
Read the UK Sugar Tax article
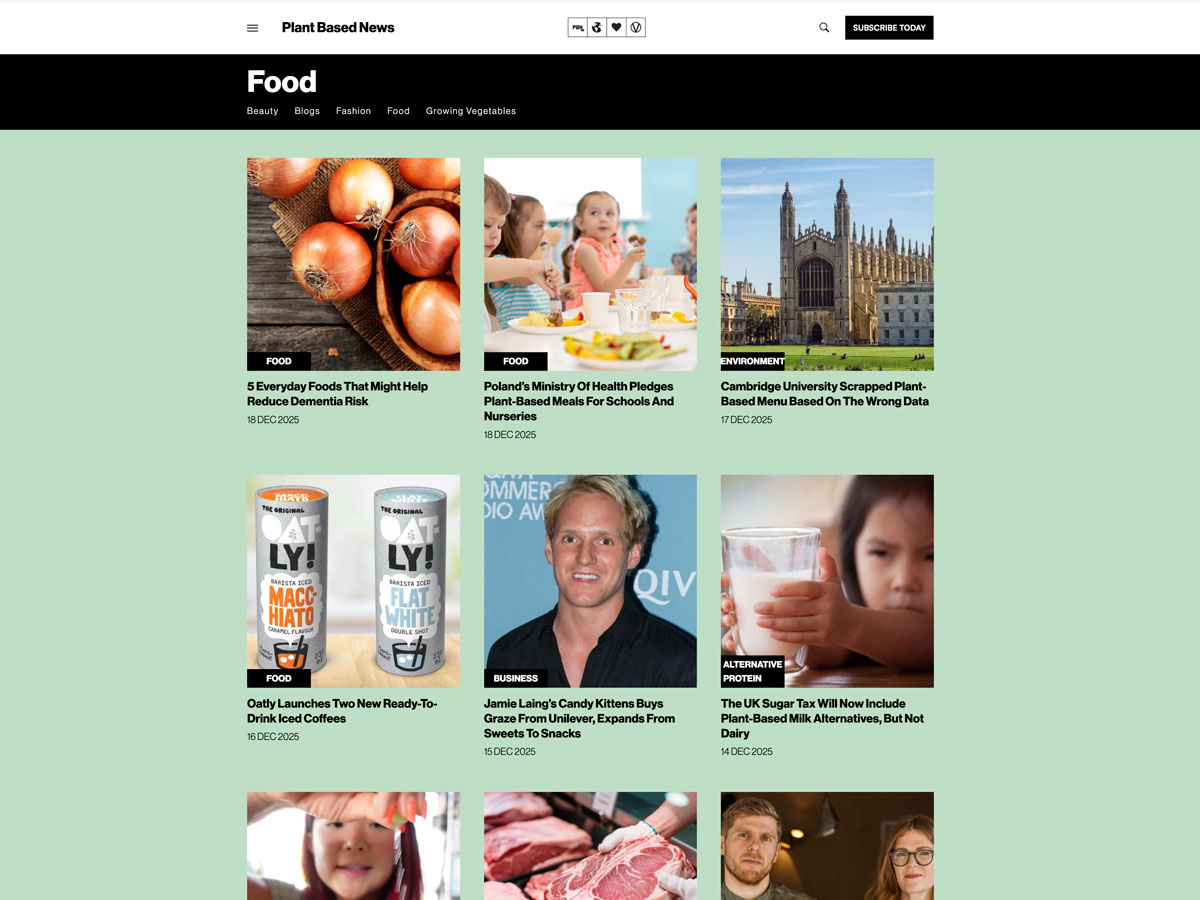(822, 718)
